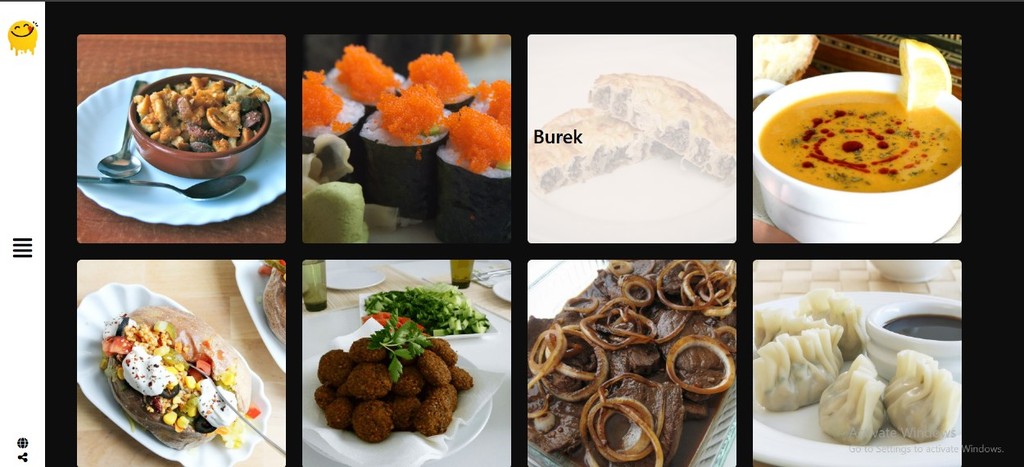
Task: Open the hamburger menu in the sidebar
Action: [x=22, y=248]
